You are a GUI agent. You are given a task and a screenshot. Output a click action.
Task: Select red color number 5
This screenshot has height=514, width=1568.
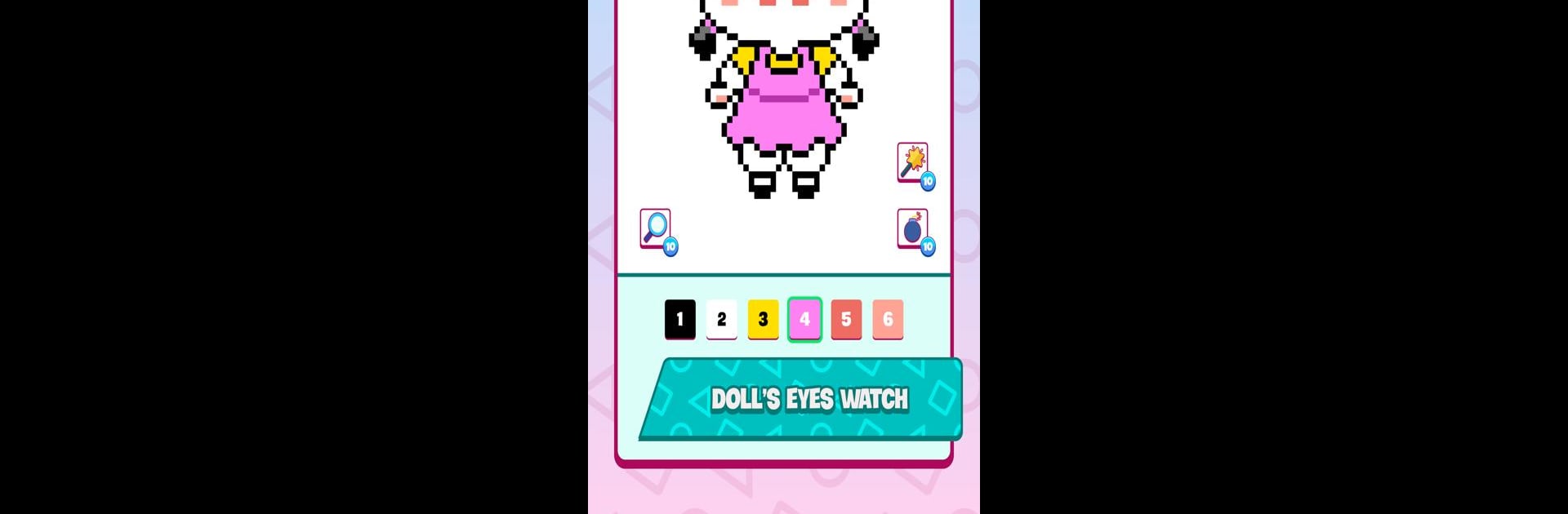[x=846, y=319]
